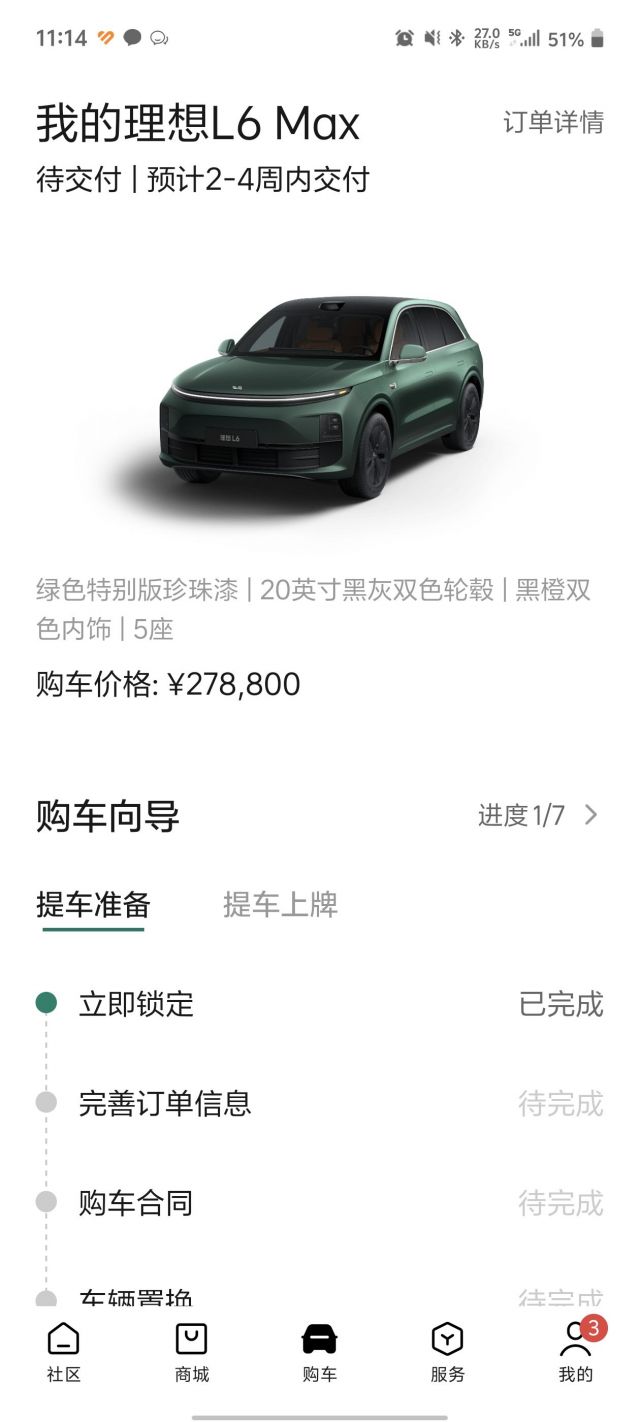Open the 服务 service tab
This screenshot has height=1422, width=640.
pos(448,1352)
